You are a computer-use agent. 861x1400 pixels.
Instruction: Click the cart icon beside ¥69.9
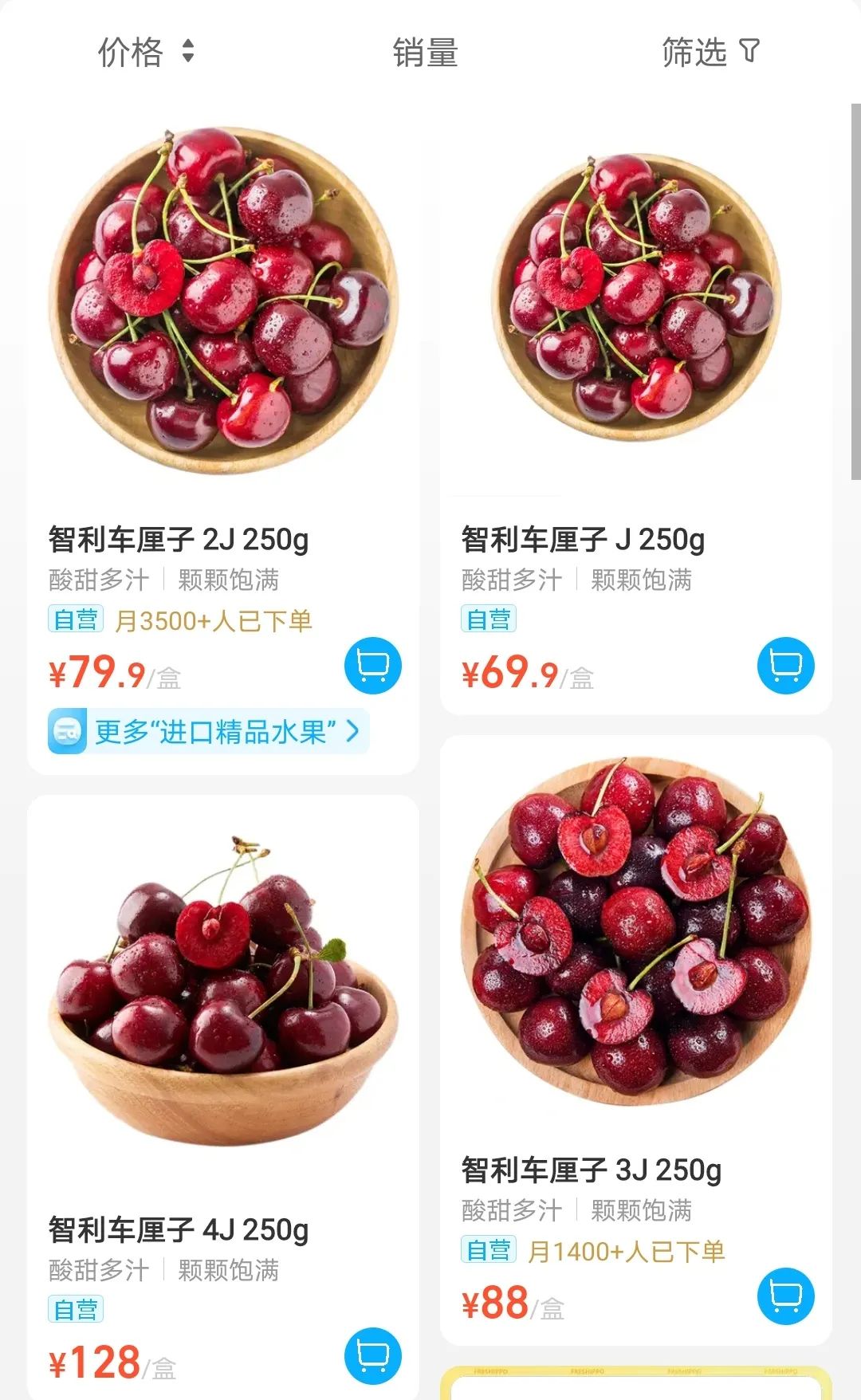tap(785, 666)
